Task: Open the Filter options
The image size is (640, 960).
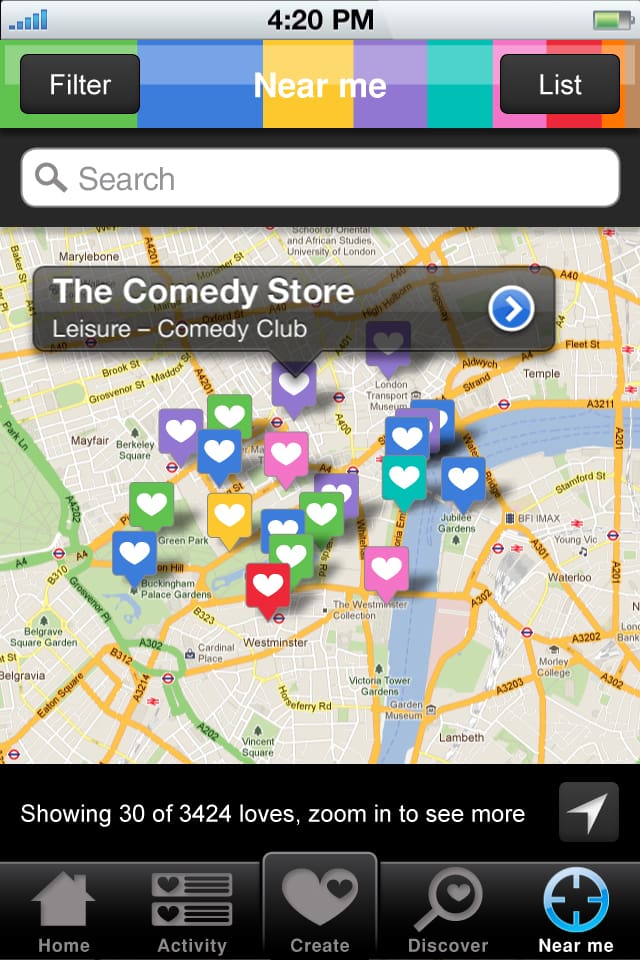Action: 80,84
